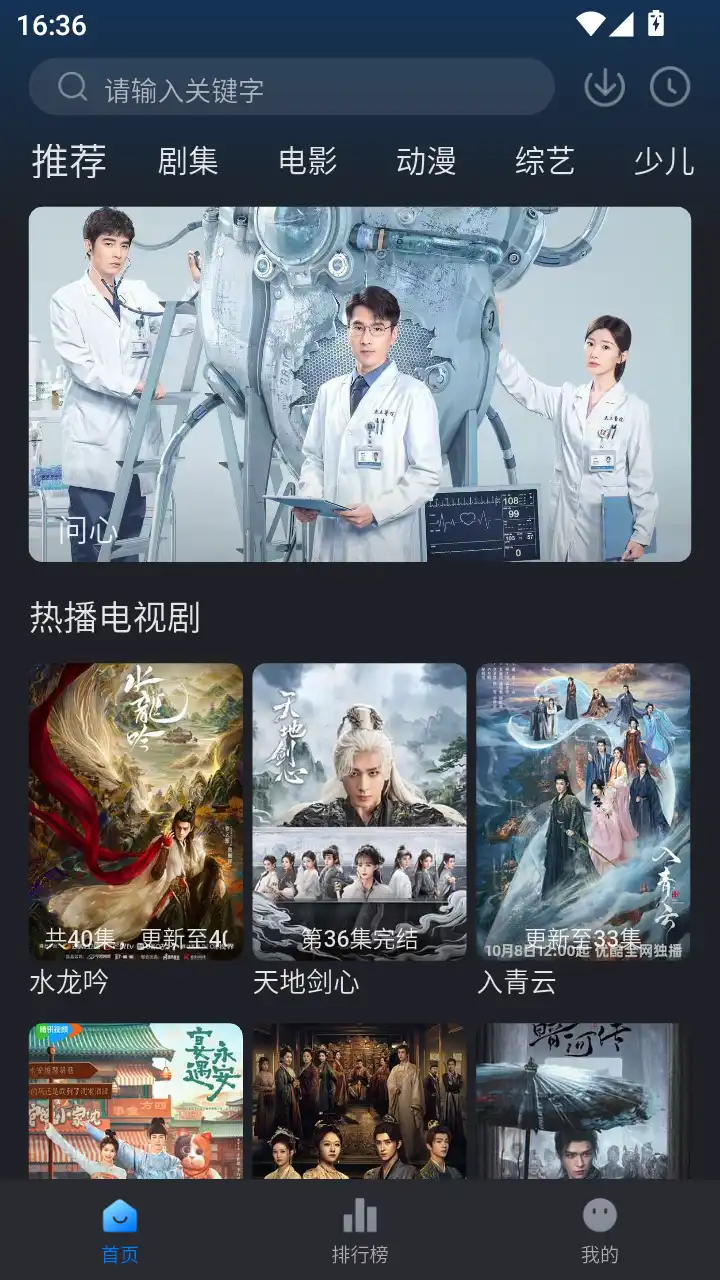Open the downloads icon
This screenshot has height=1280, width=720.
tap(604, 88)
